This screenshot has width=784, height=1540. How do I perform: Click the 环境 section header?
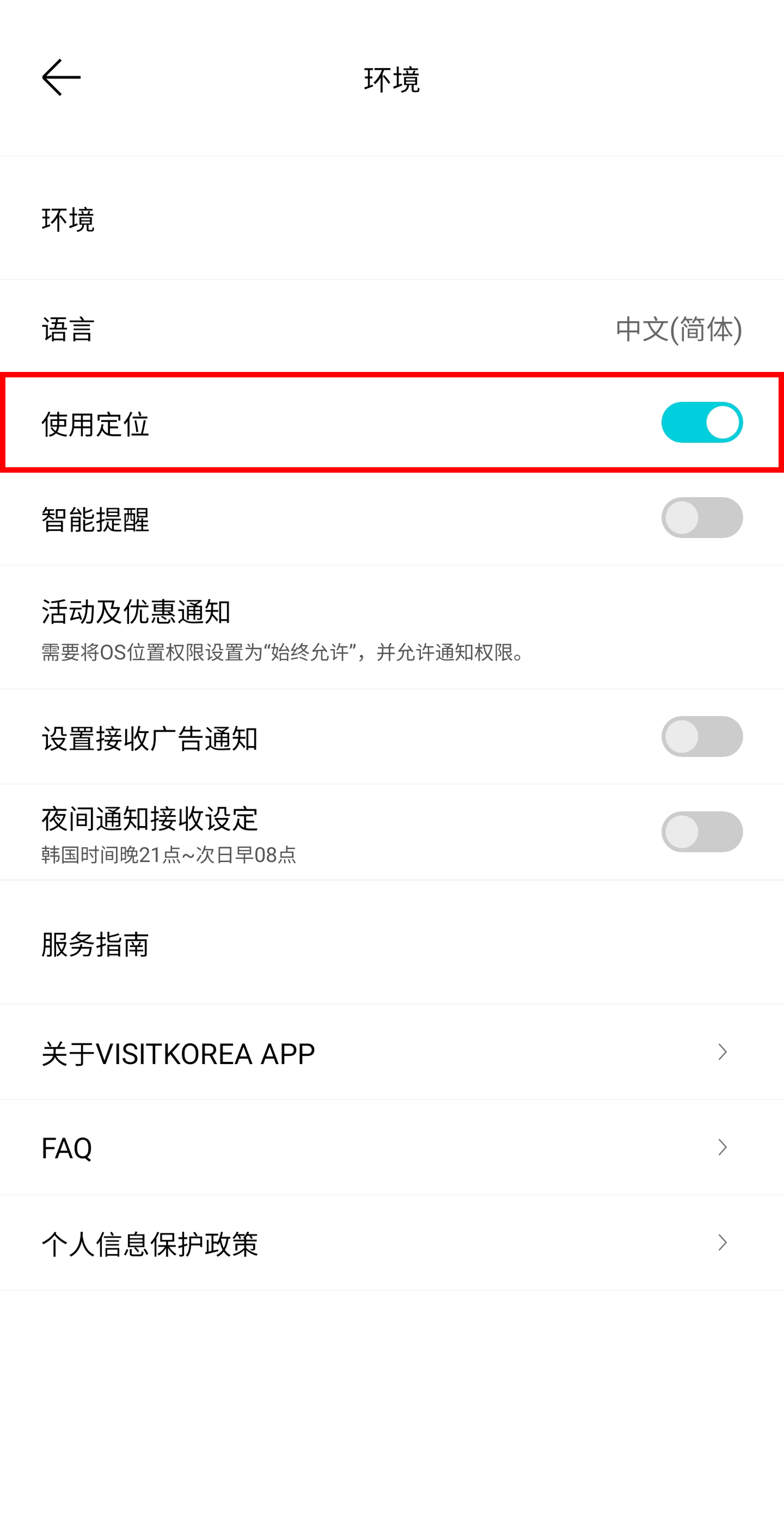pyautogui.click(x=68, y=221)
